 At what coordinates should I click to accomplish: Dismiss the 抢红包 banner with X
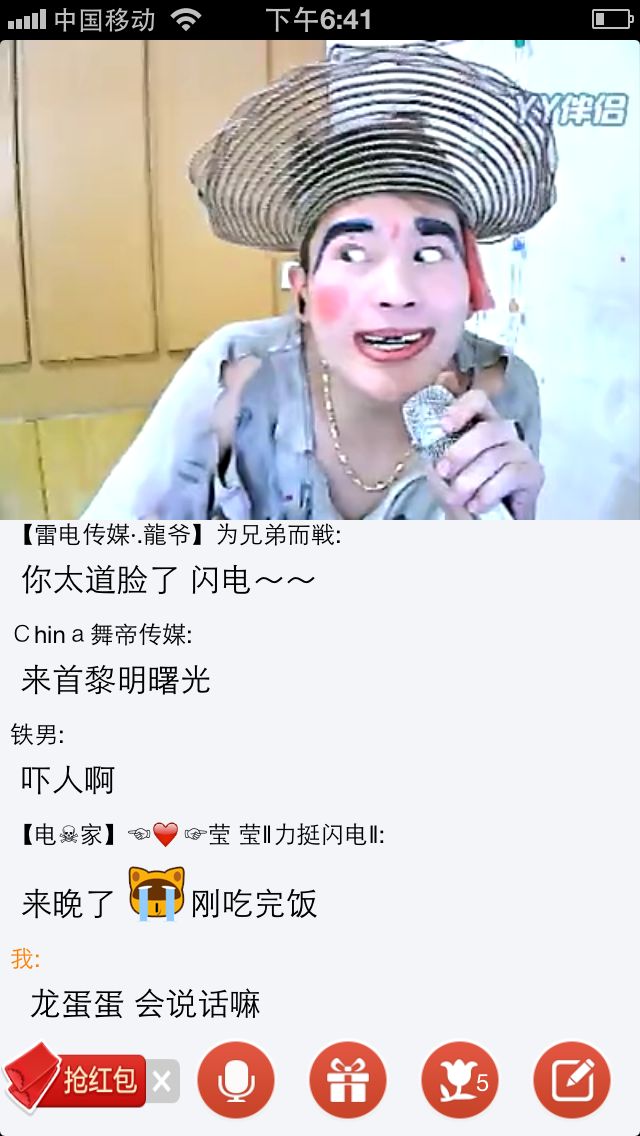coord(163,1081)
